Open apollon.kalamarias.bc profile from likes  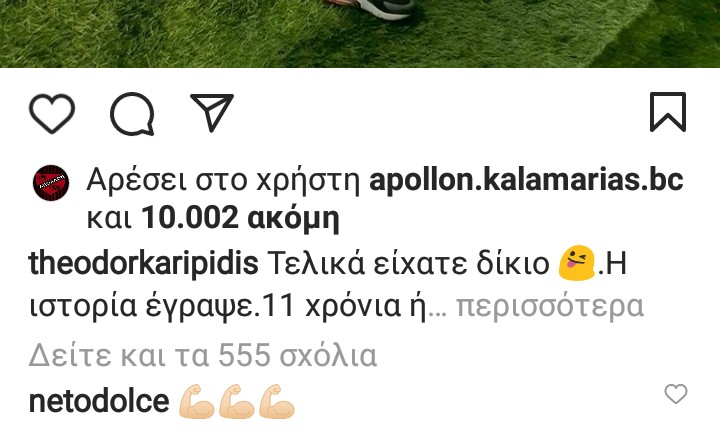click(x=526, y=181)
